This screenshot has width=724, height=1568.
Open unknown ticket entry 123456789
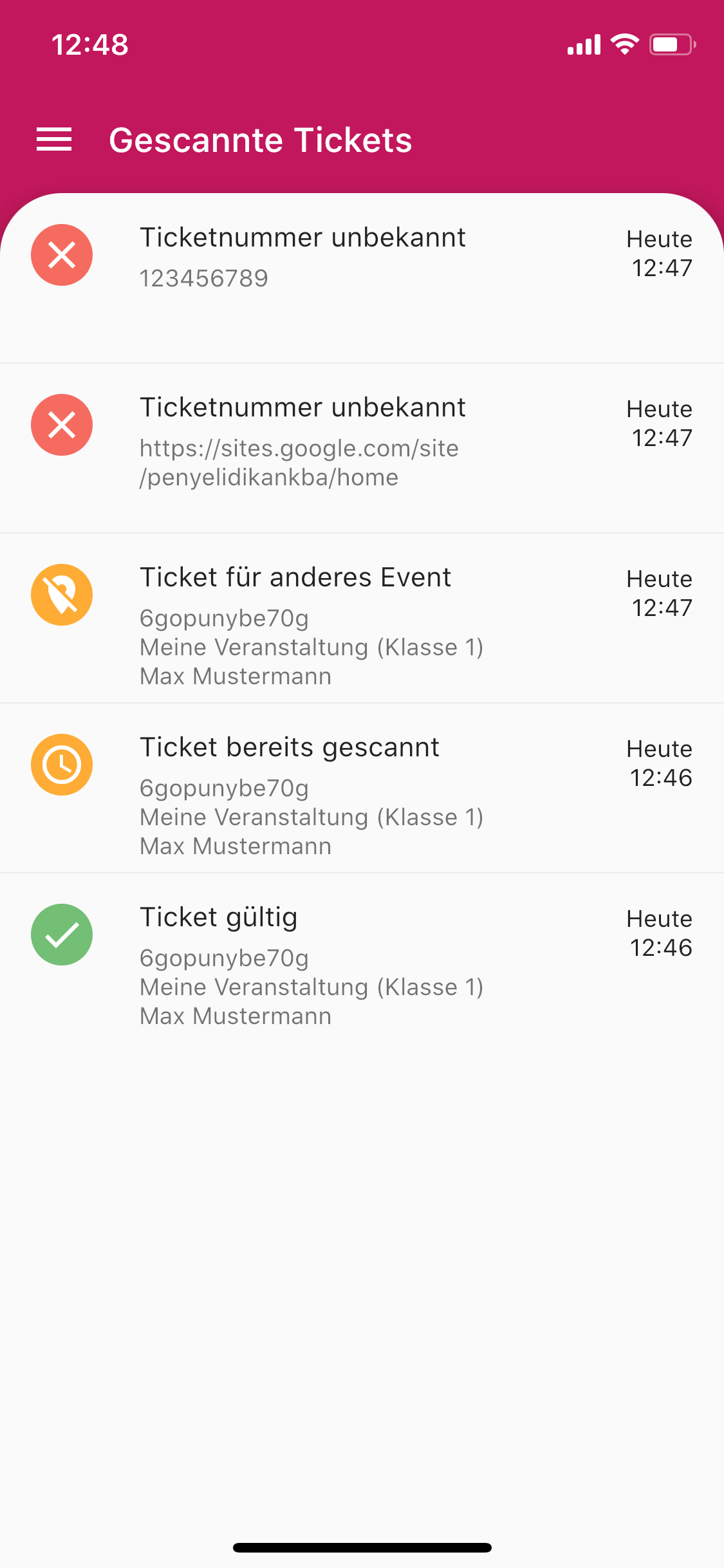pyautogui.click(x=362, y=278)
